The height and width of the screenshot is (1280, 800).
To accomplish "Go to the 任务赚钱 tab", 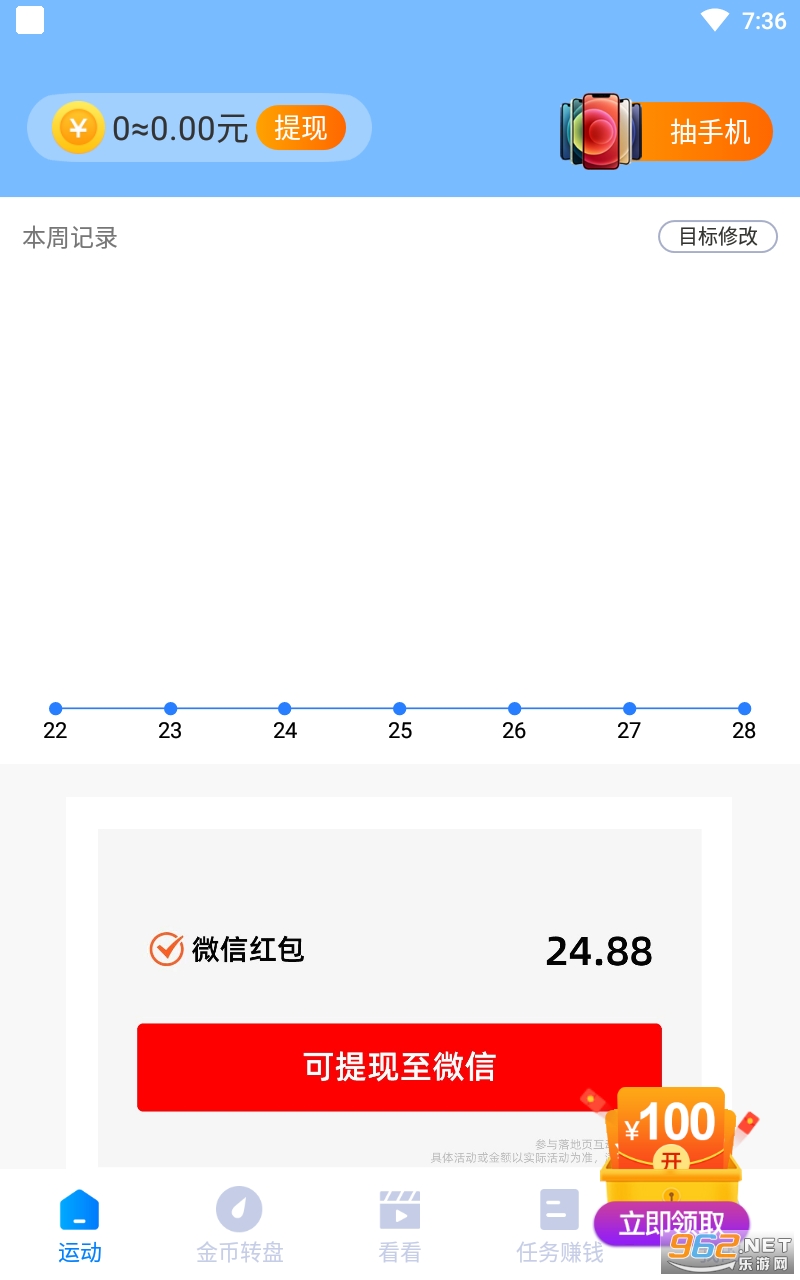I will (558, 1225).
